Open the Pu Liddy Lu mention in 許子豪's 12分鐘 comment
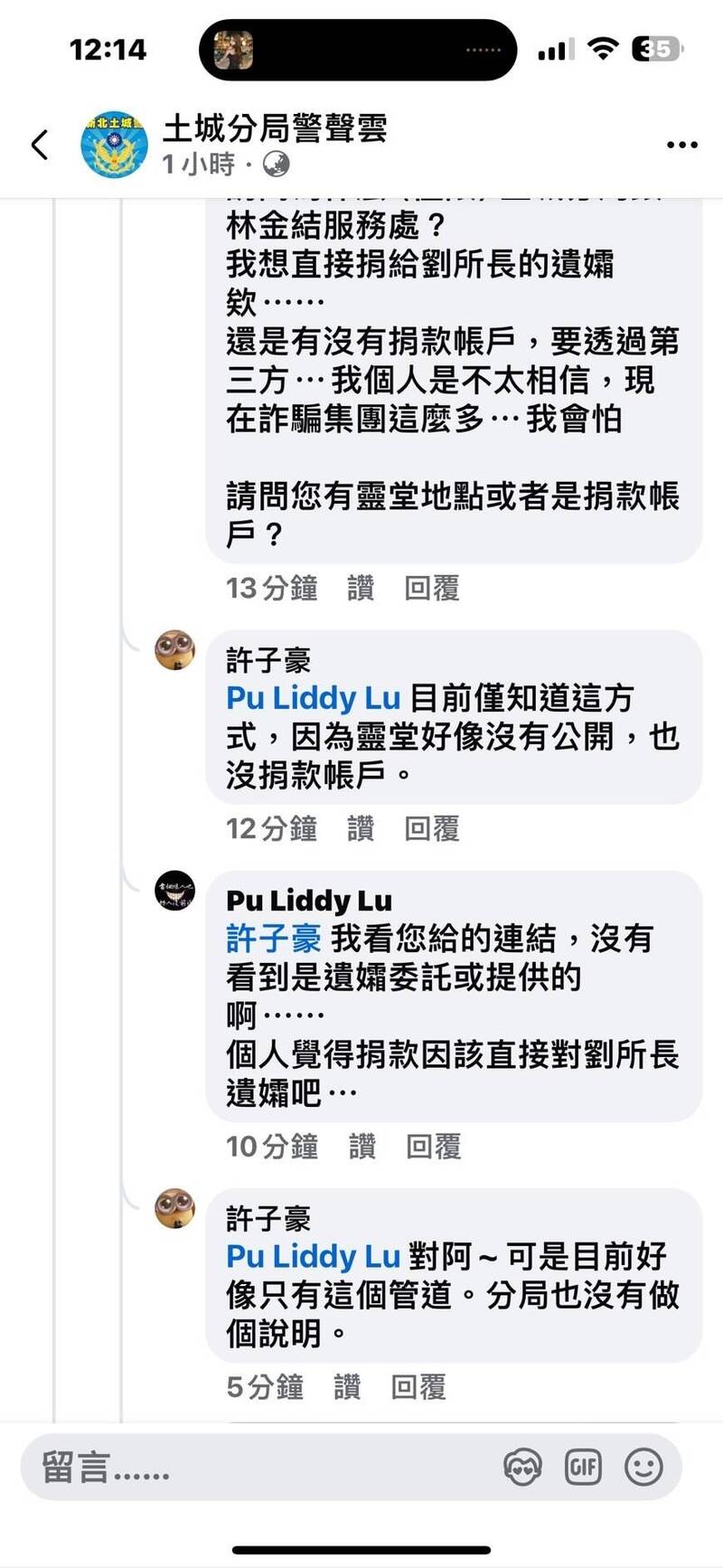This screenshot has height=1568, width=723. point(313,698)
